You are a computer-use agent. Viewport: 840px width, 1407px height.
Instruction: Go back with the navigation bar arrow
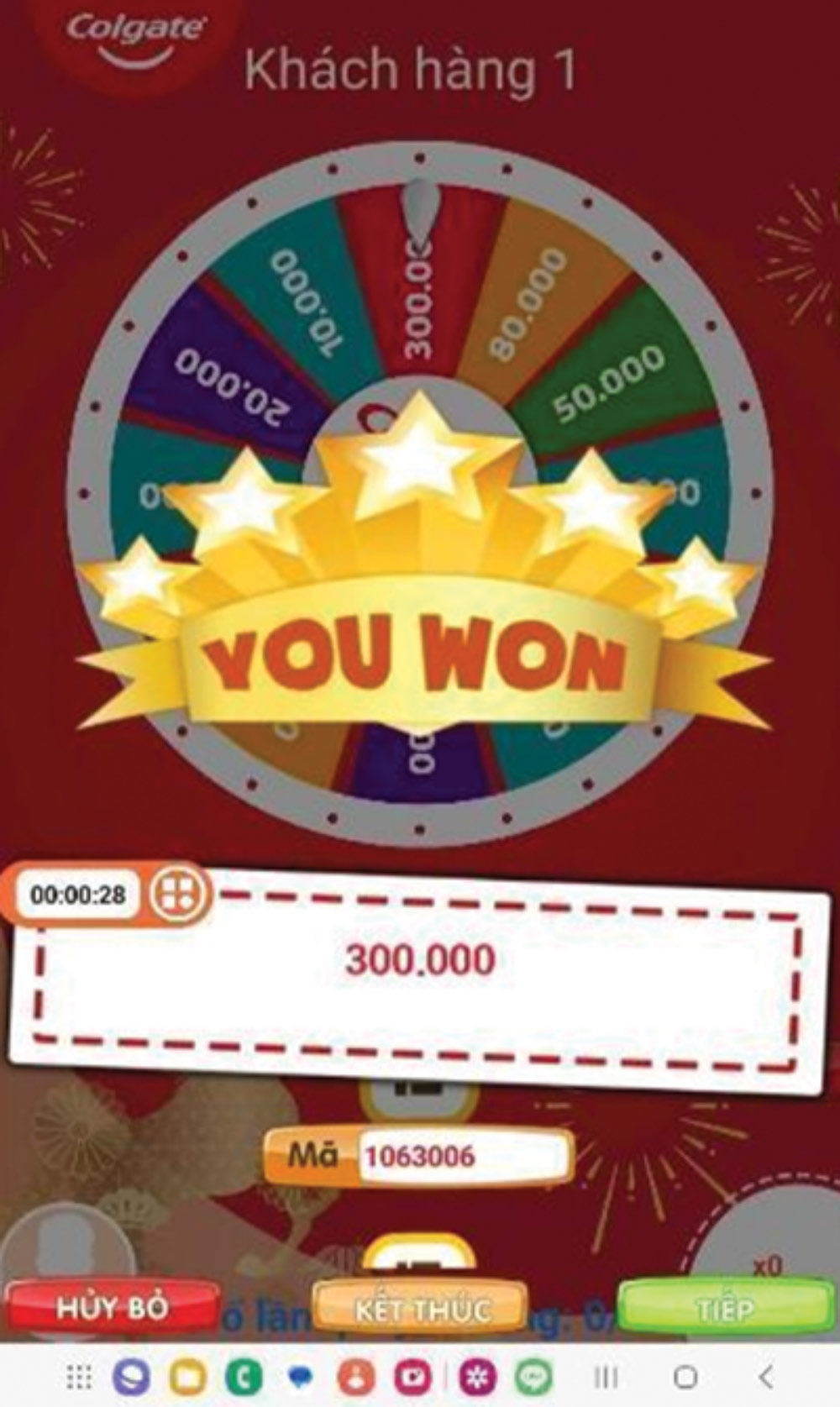tap(764, 1378)
